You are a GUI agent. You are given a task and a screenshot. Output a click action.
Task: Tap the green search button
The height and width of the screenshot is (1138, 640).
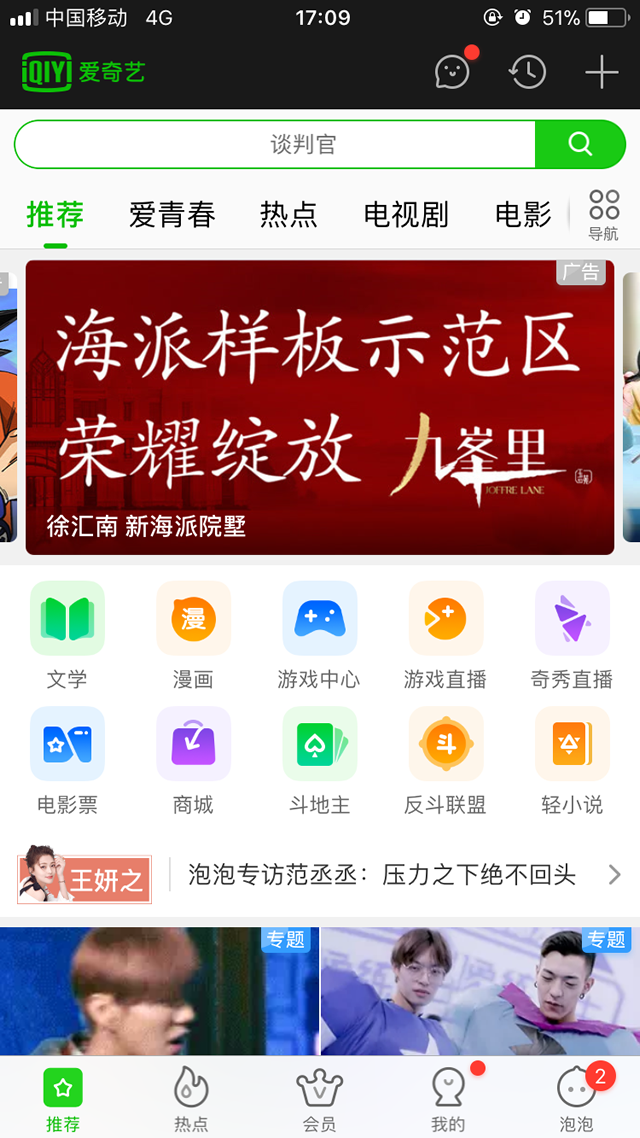coord(580,144)
